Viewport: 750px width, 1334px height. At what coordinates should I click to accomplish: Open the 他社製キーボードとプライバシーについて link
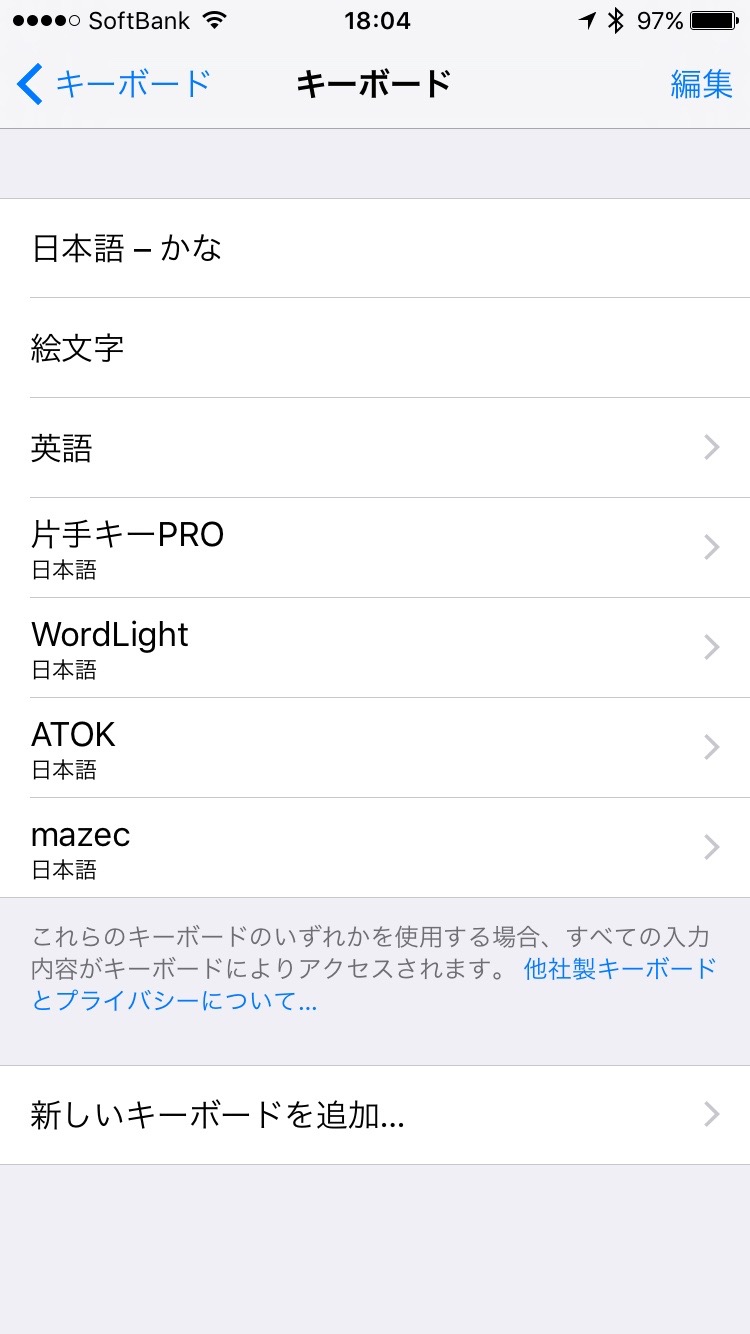[x=619, y=969]
